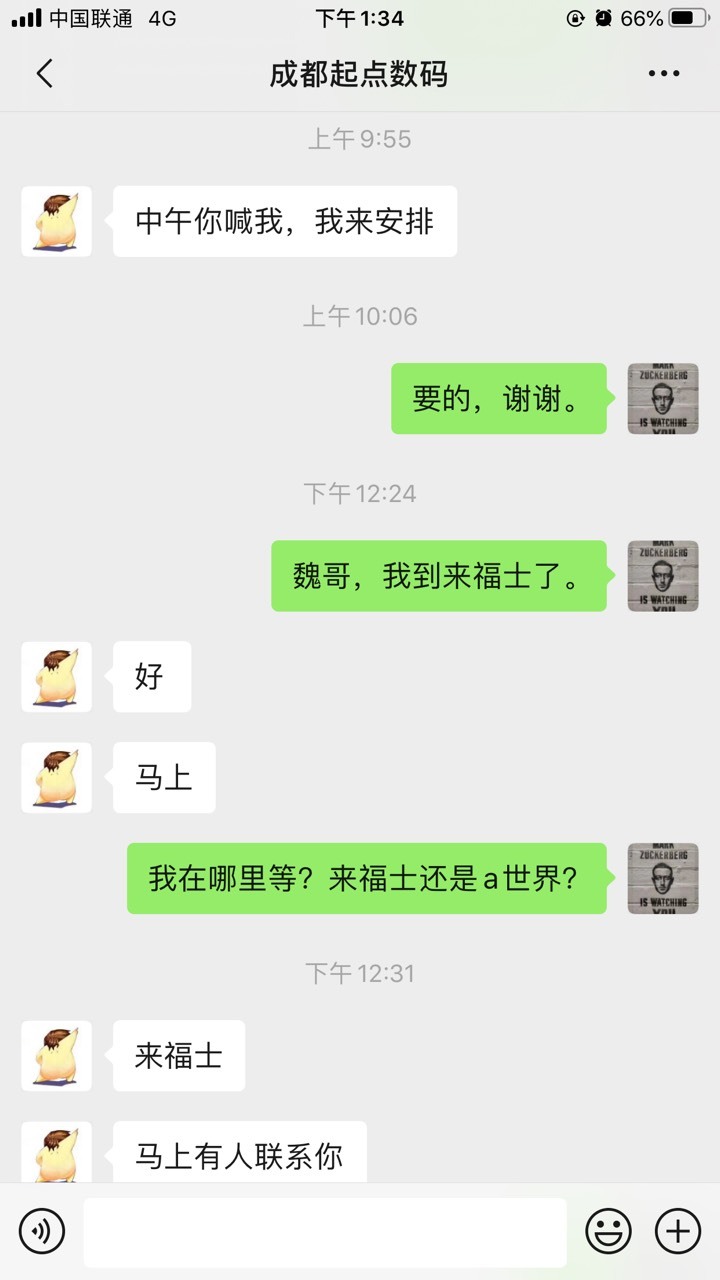Open the emoji picker
Screen dimensions: 720x1280
608,1231
